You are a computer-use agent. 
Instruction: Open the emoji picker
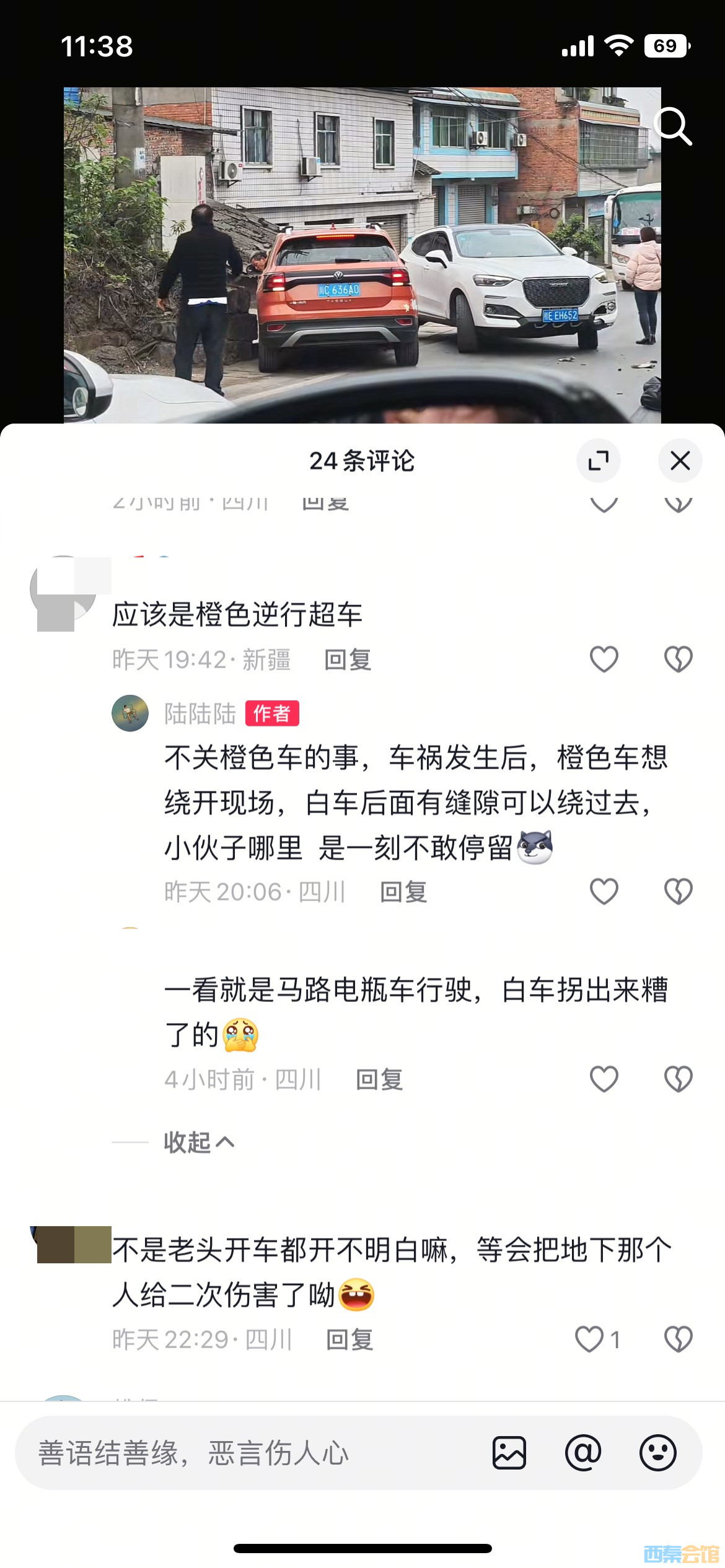tap(657, 1453)
